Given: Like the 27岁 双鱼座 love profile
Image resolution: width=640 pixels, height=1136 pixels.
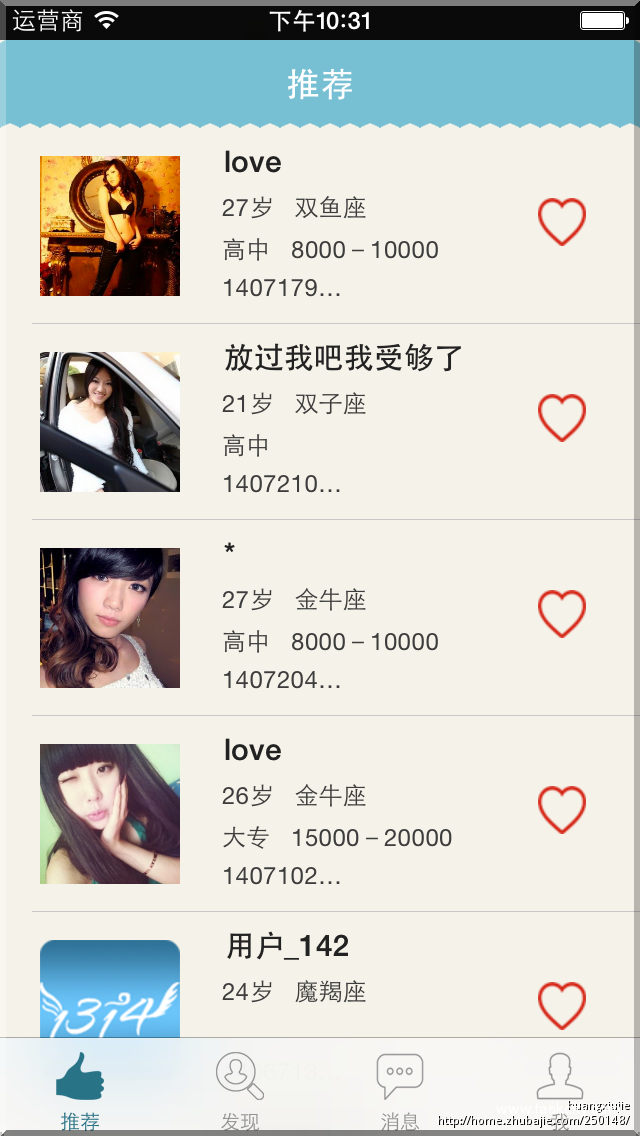Looking at the screenshot, I should click(x=562, y=222).
